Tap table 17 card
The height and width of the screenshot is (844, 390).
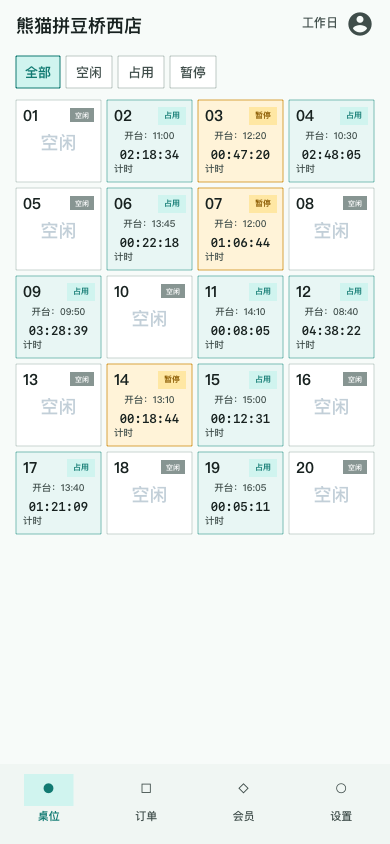[x=59, y=493]
